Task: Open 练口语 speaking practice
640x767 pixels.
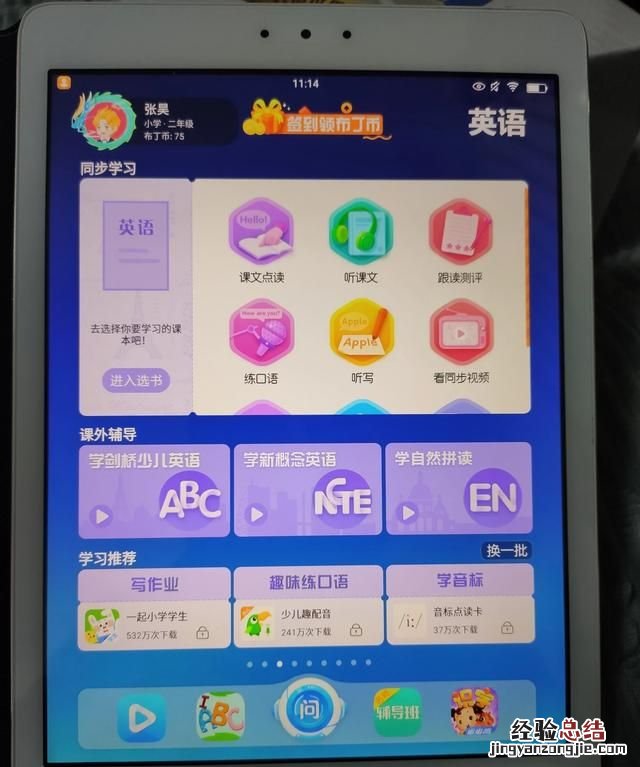Action: point(260,338)
